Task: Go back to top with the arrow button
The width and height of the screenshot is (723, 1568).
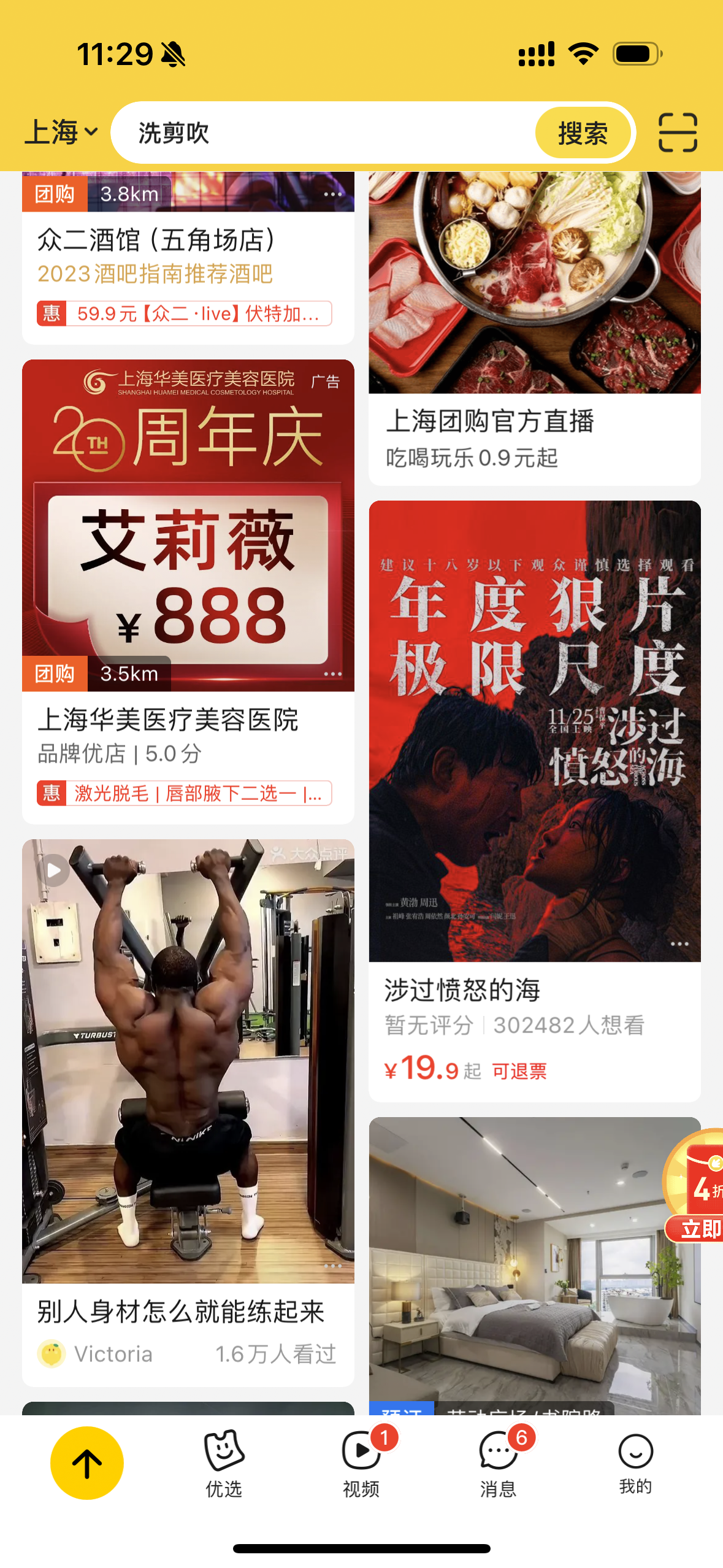Action: 87,1463
